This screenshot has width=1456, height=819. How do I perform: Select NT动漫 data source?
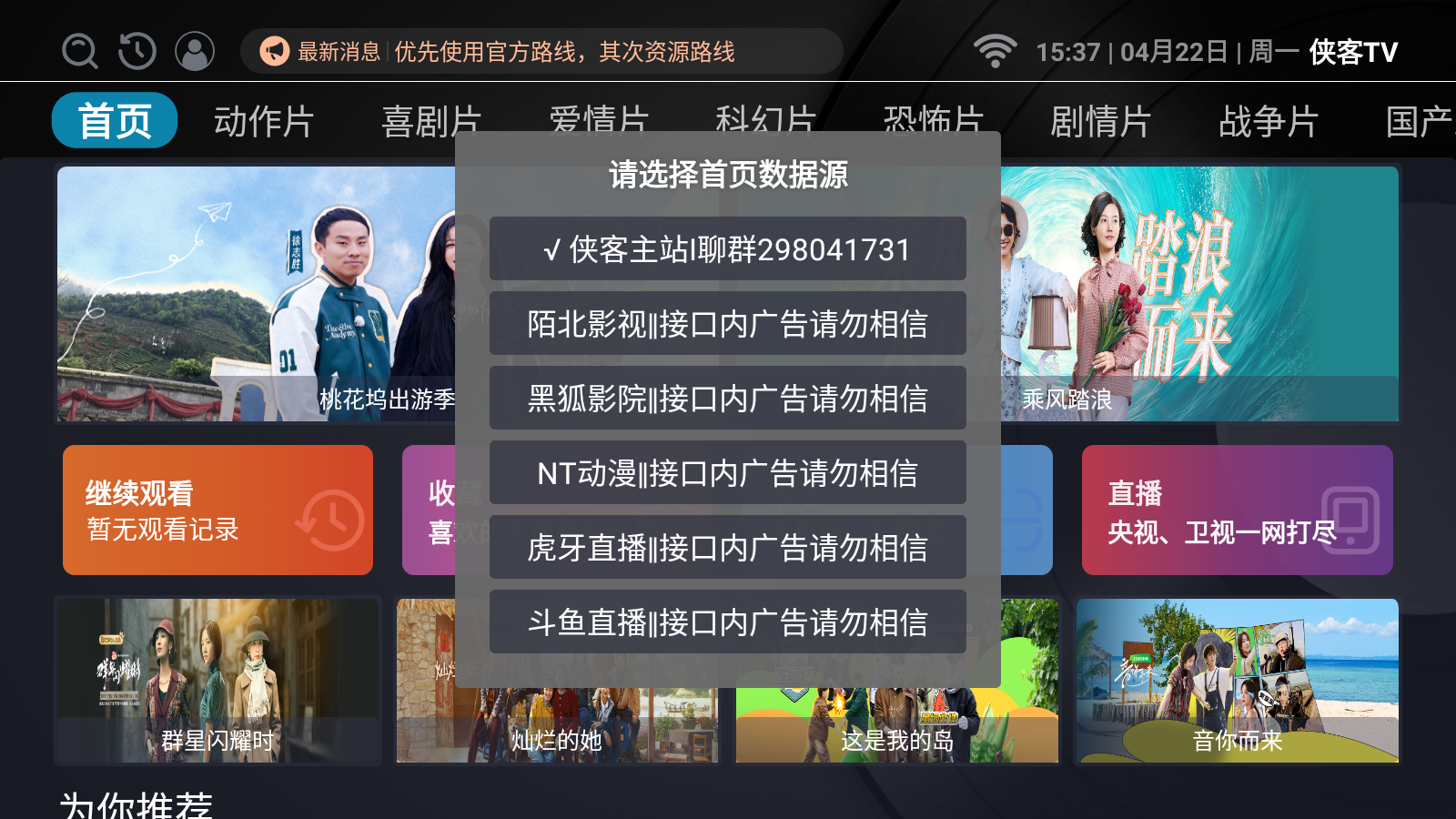[x=727, y=473]
